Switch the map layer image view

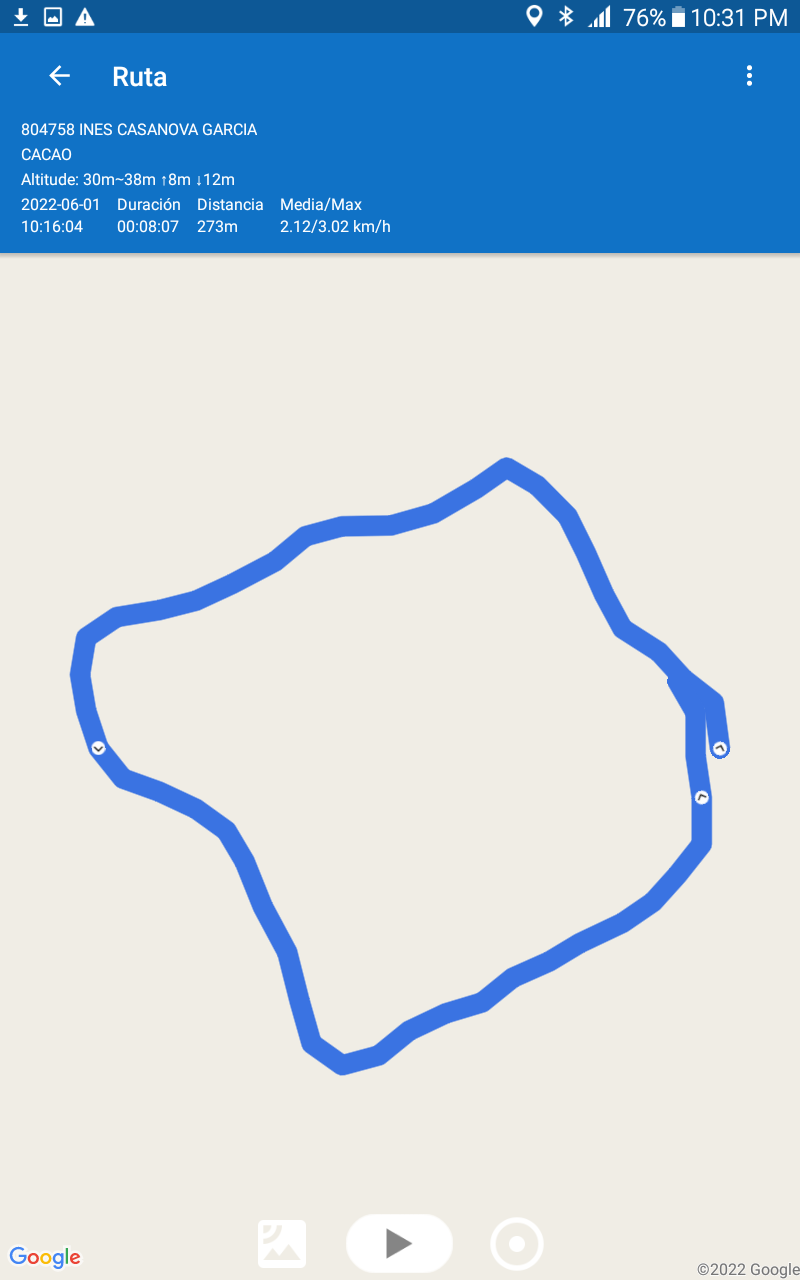point(282,1244)
